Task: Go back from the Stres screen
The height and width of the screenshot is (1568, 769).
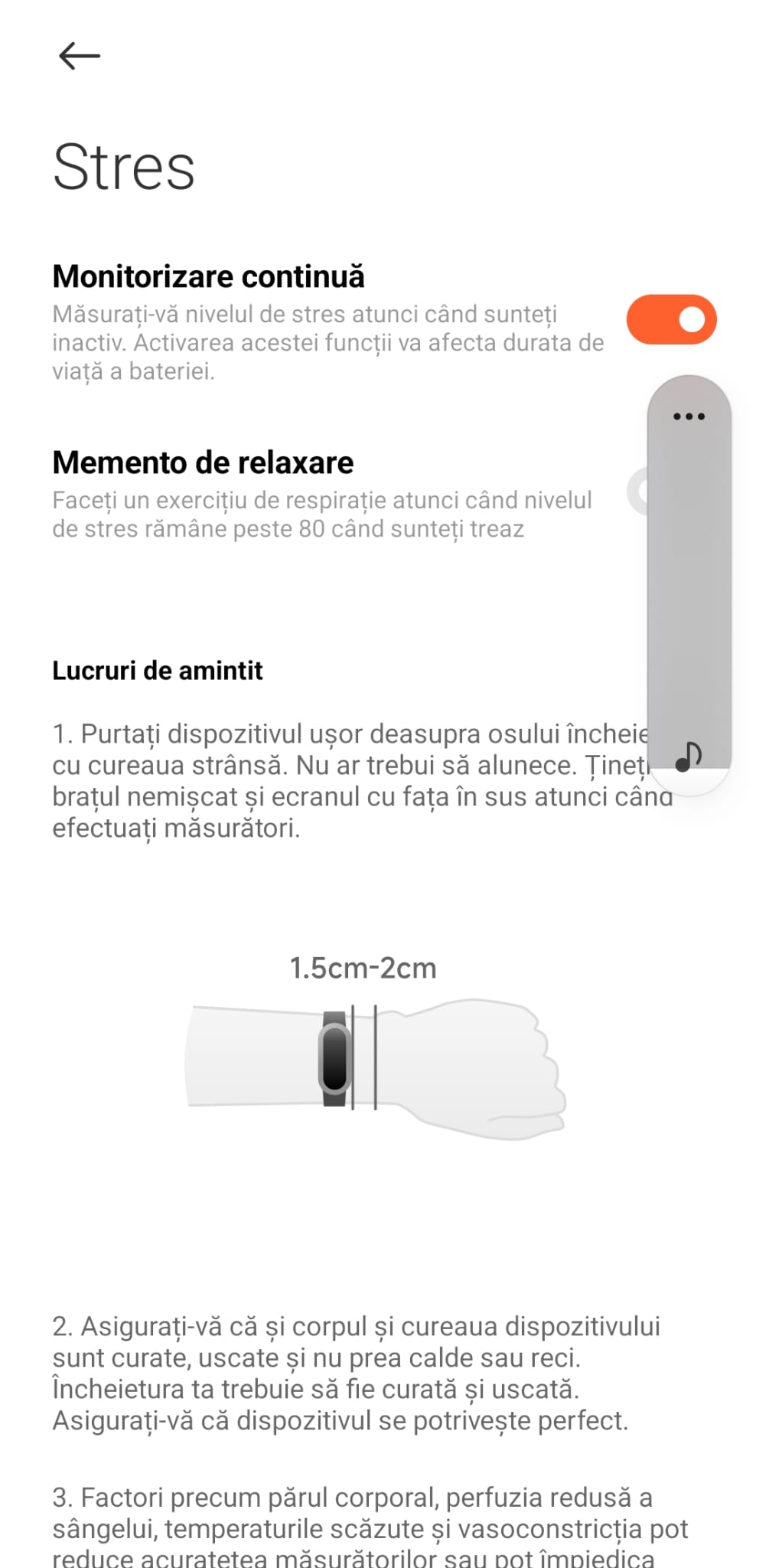Action: 80,56
